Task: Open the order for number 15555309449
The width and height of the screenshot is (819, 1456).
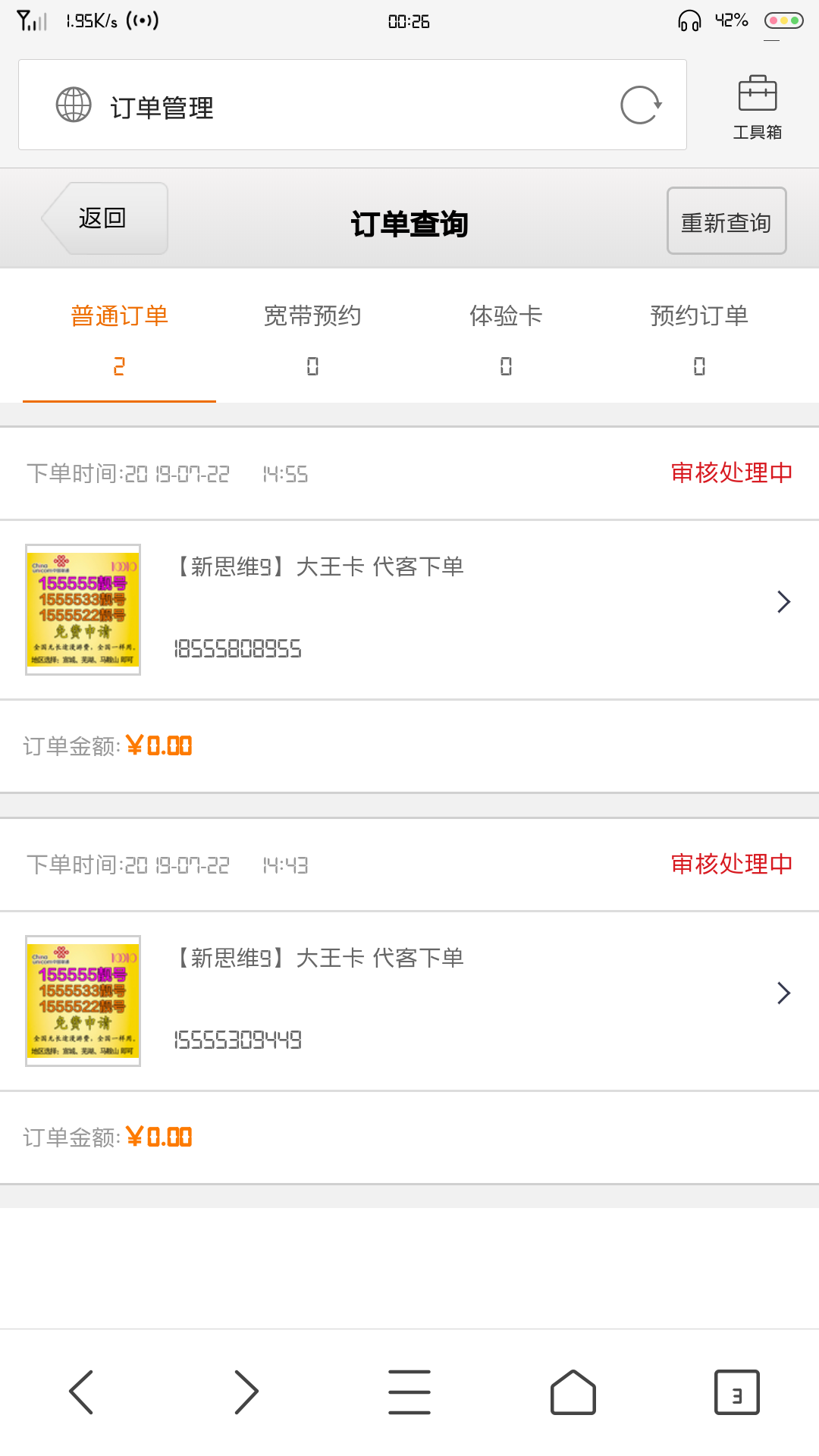Action: click(409, 1001)
